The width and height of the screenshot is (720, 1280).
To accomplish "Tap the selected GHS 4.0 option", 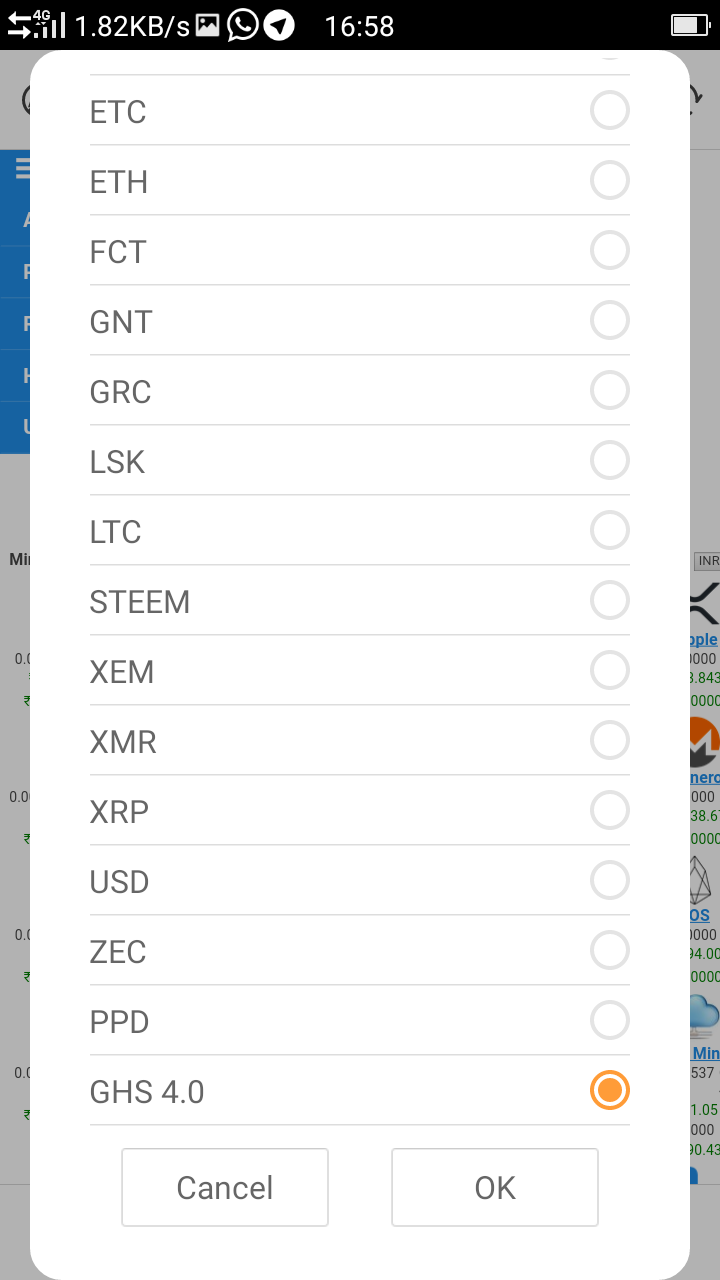I will click(360, 1090).
